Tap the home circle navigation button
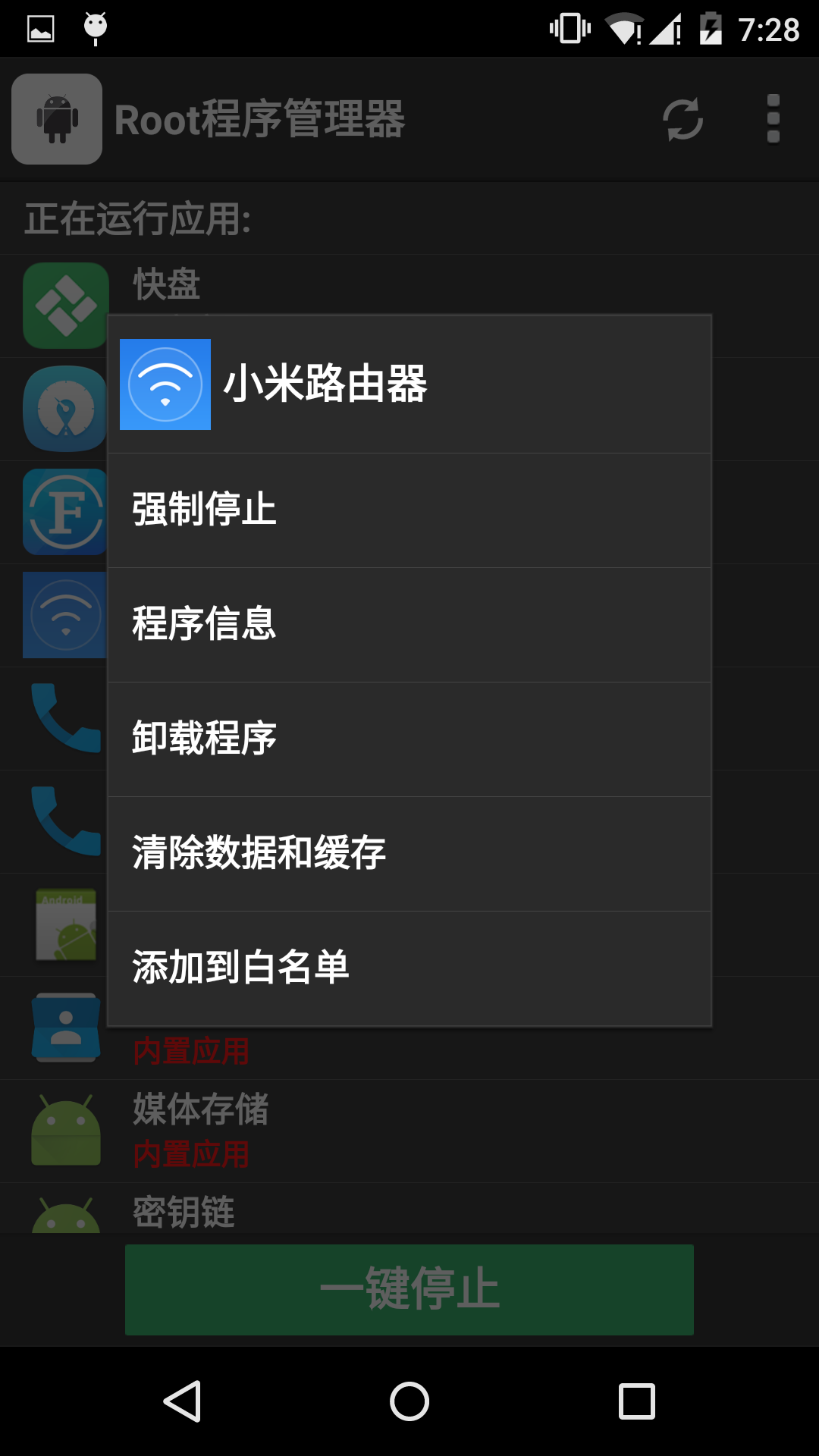 pyautogui.click(x=409, y=1399)
